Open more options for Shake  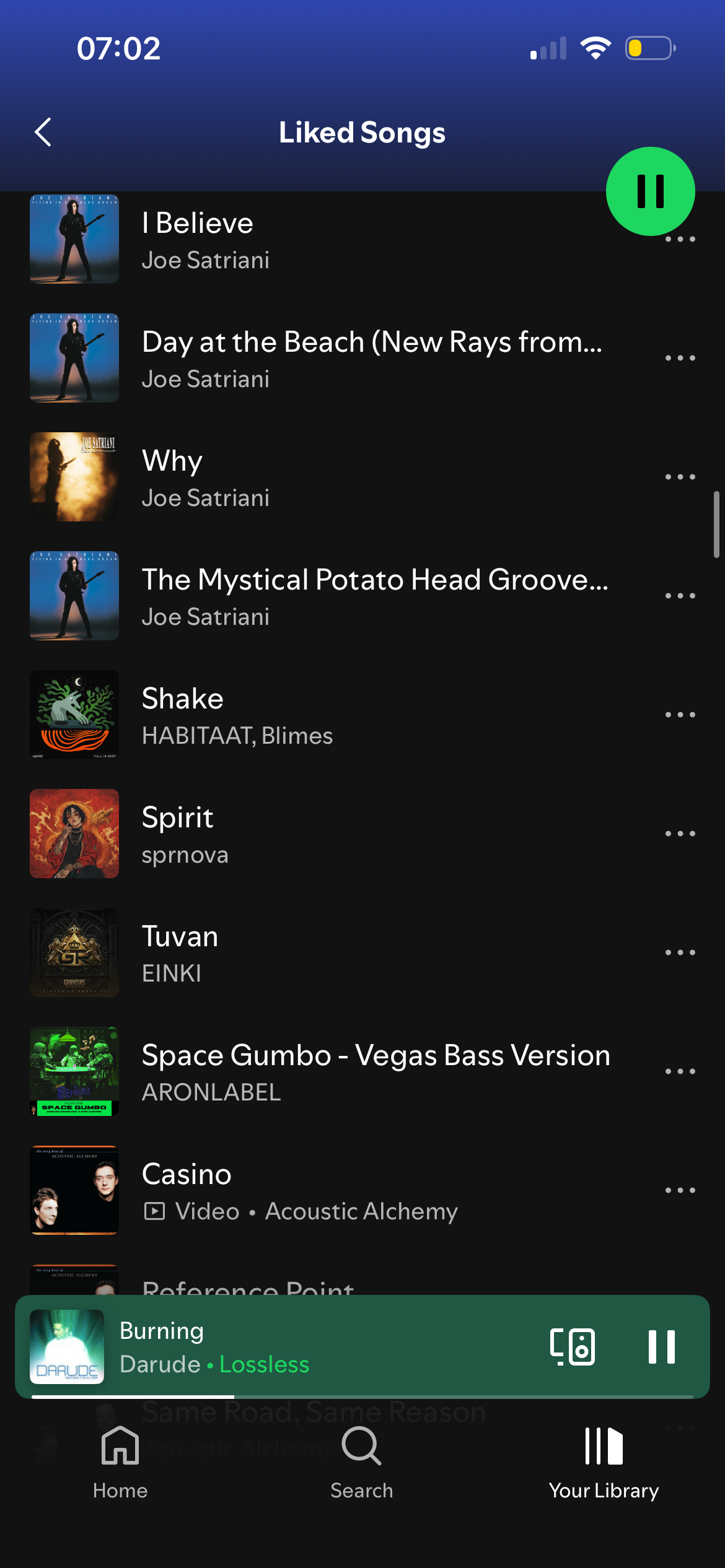(x=680, y=715)
